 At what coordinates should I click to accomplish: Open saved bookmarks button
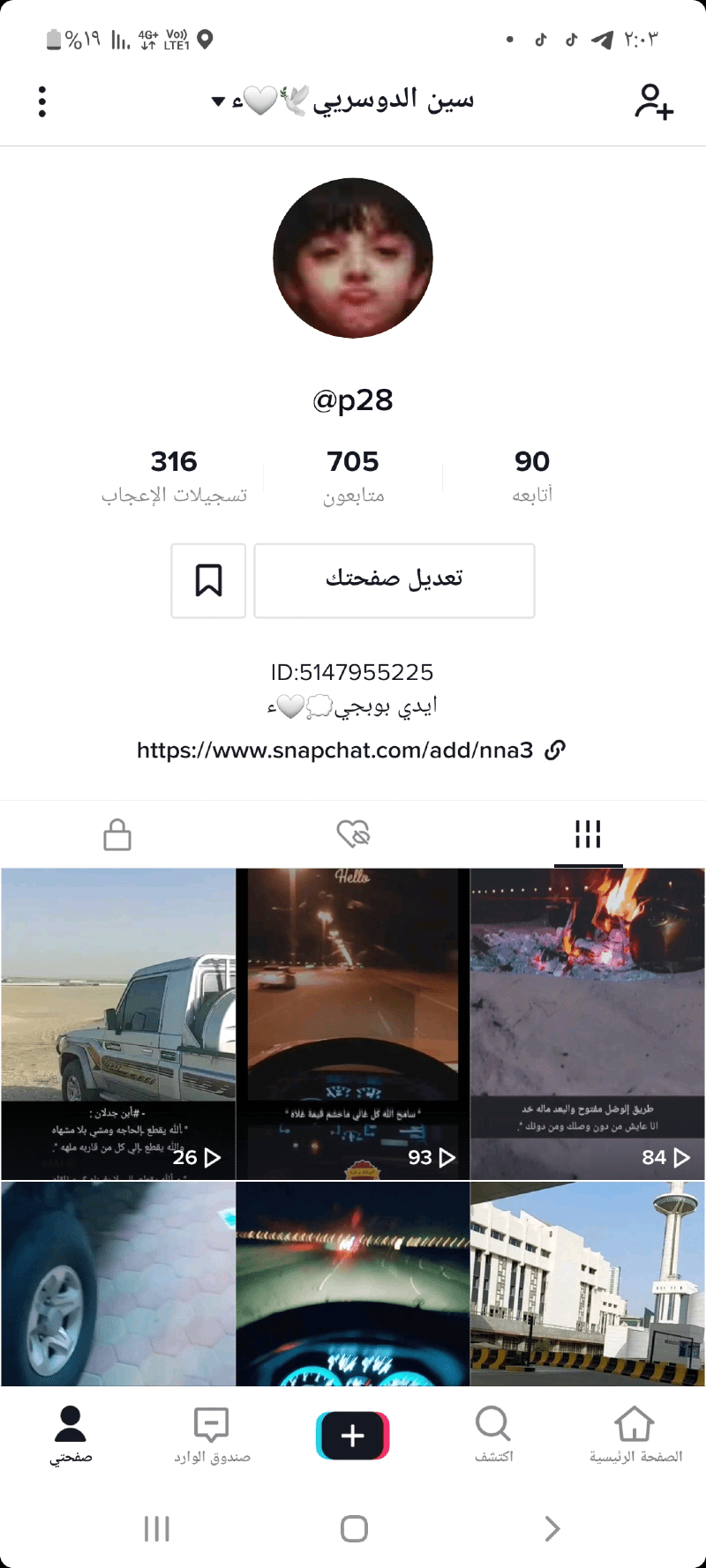click(208, 580)
